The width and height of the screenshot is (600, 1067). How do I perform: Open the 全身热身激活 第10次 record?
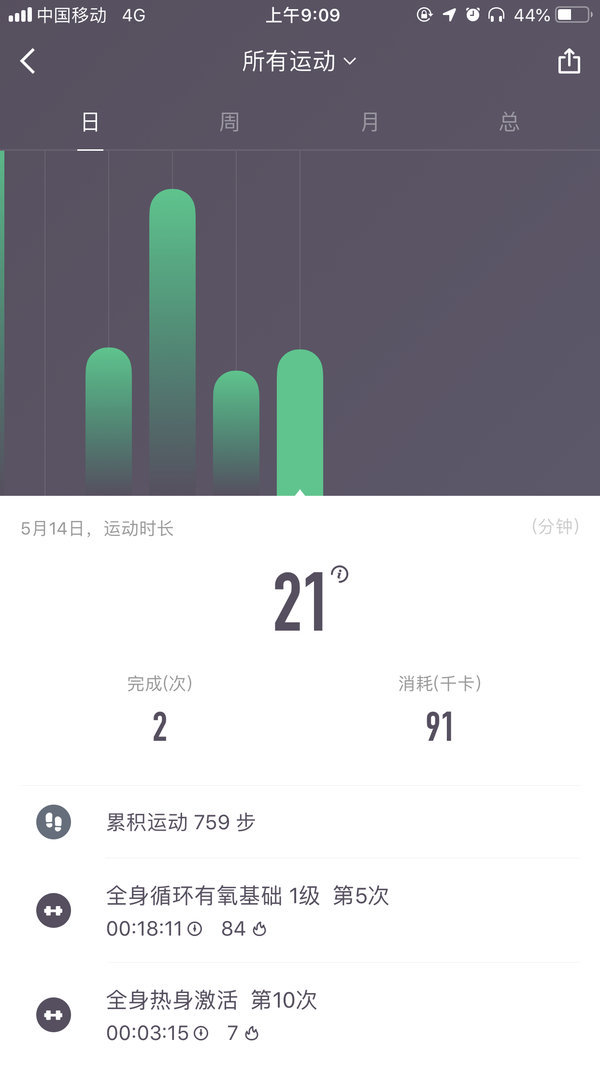pyautogui.click(x=300, y=1015)
